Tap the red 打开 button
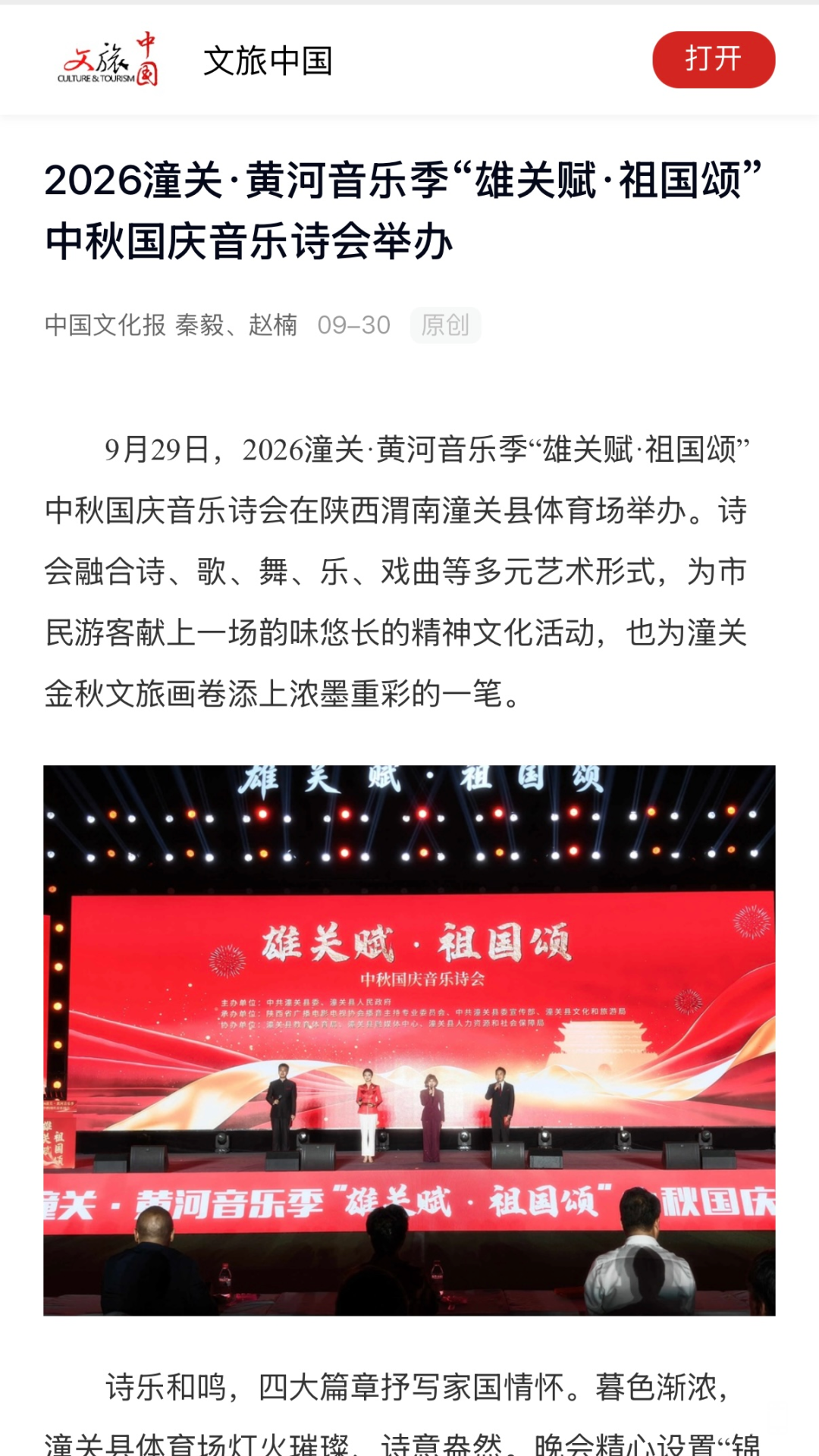Viewport: 819px width, 1456px height. point(714,59)
